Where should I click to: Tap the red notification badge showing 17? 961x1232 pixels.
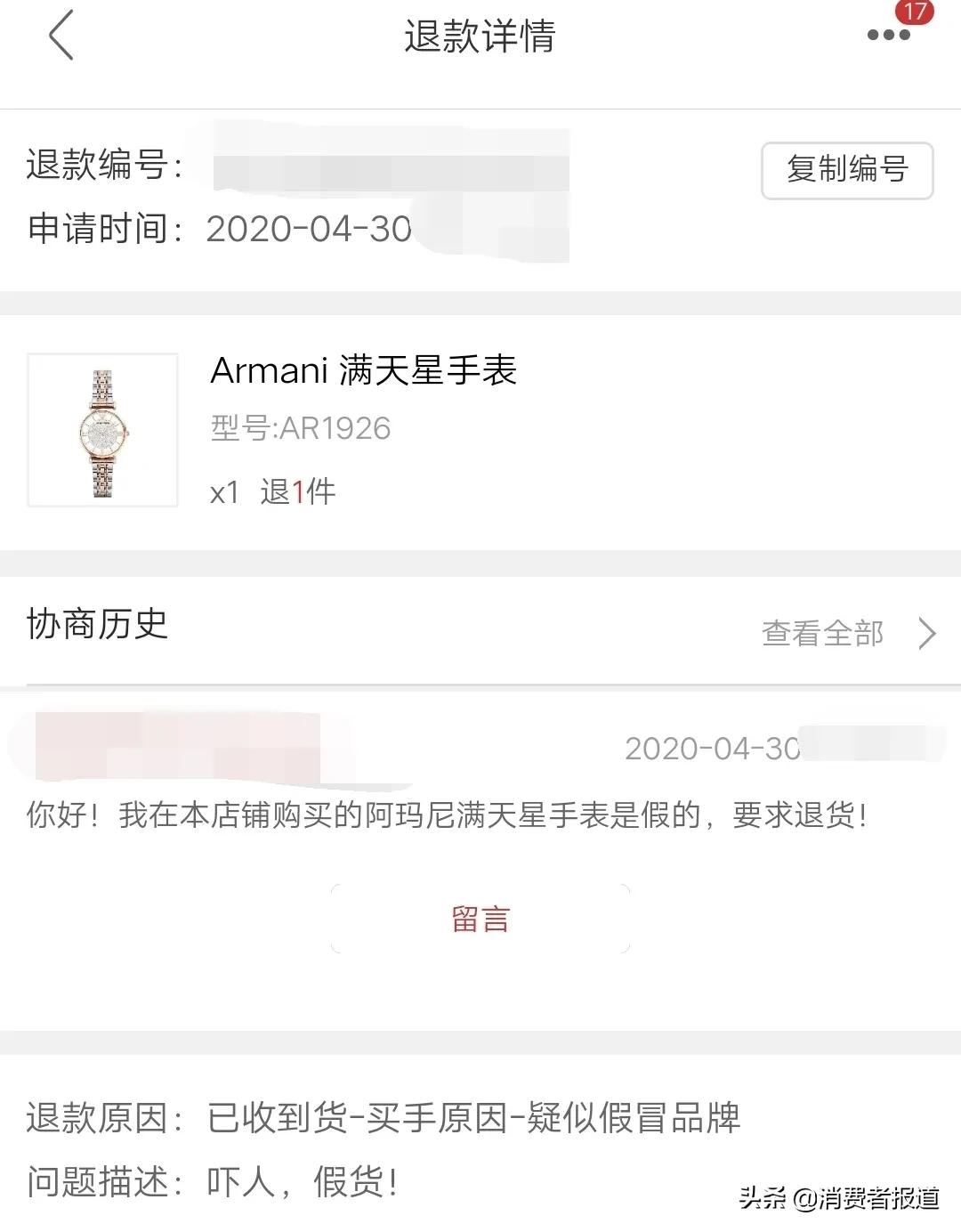[x=913, y=12]
